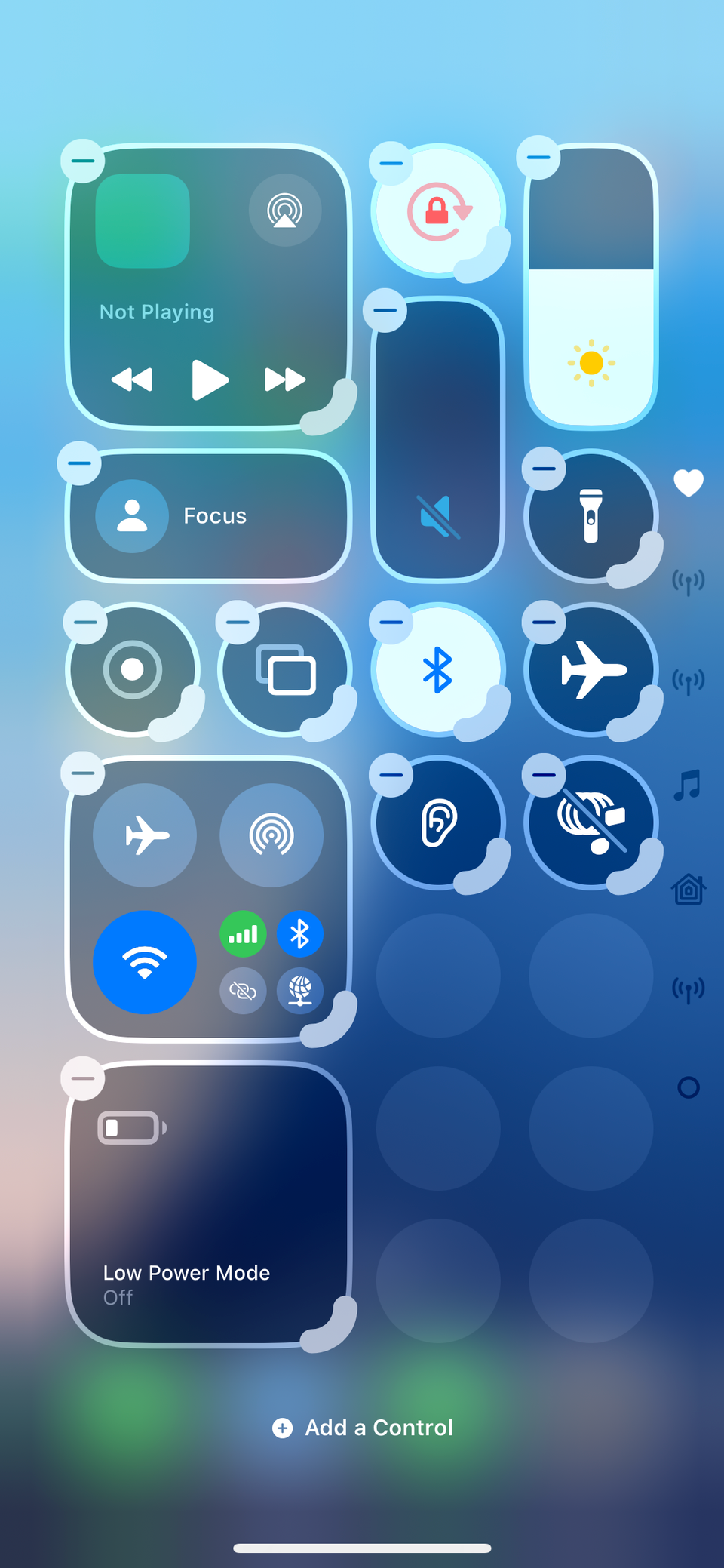Toggle the blue Wi-Fi button
The image size is (724, 1568).
(x=145, y=962)
